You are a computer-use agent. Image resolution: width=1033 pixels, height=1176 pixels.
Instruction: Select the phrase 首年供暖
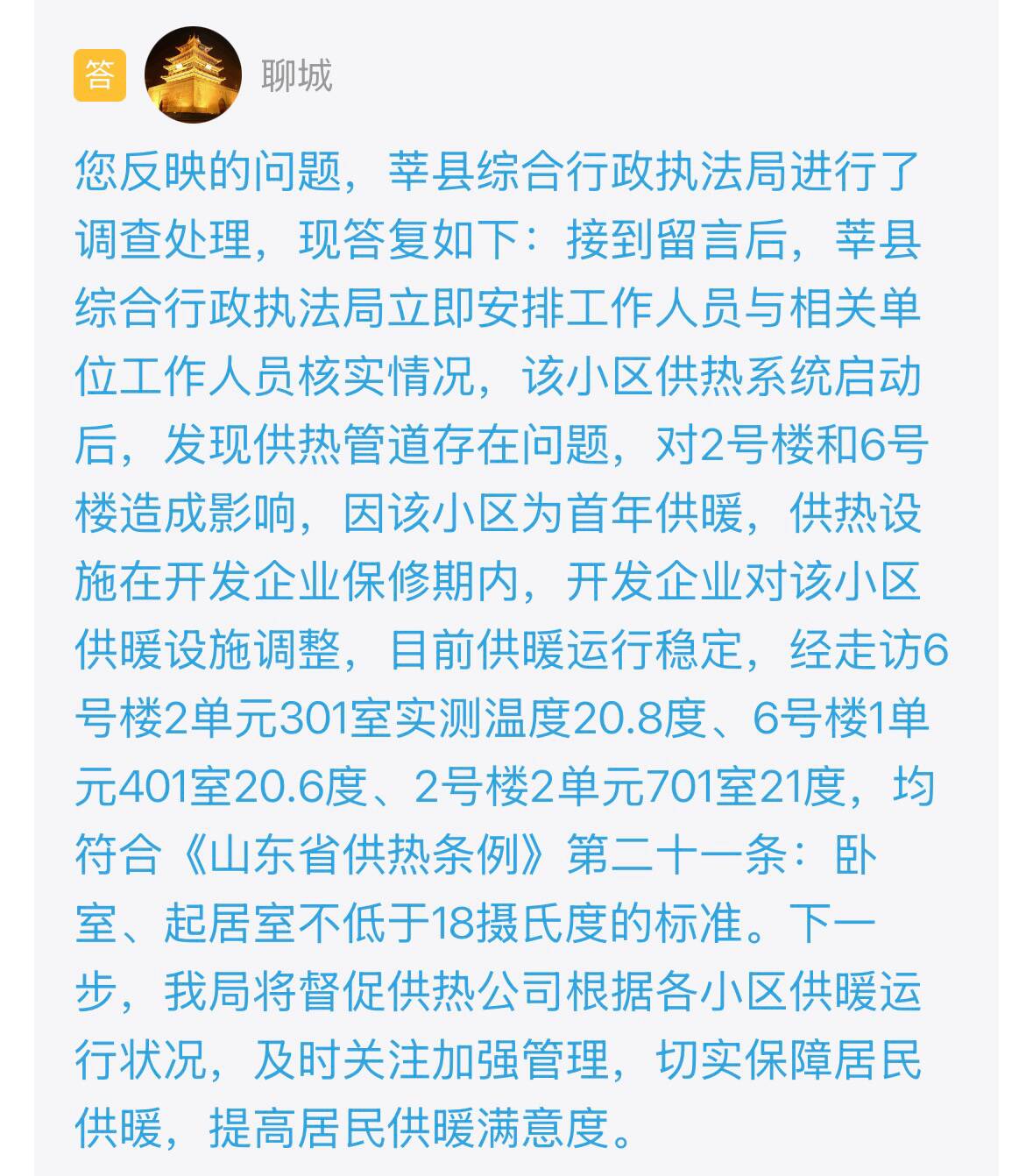pos(653,514)
